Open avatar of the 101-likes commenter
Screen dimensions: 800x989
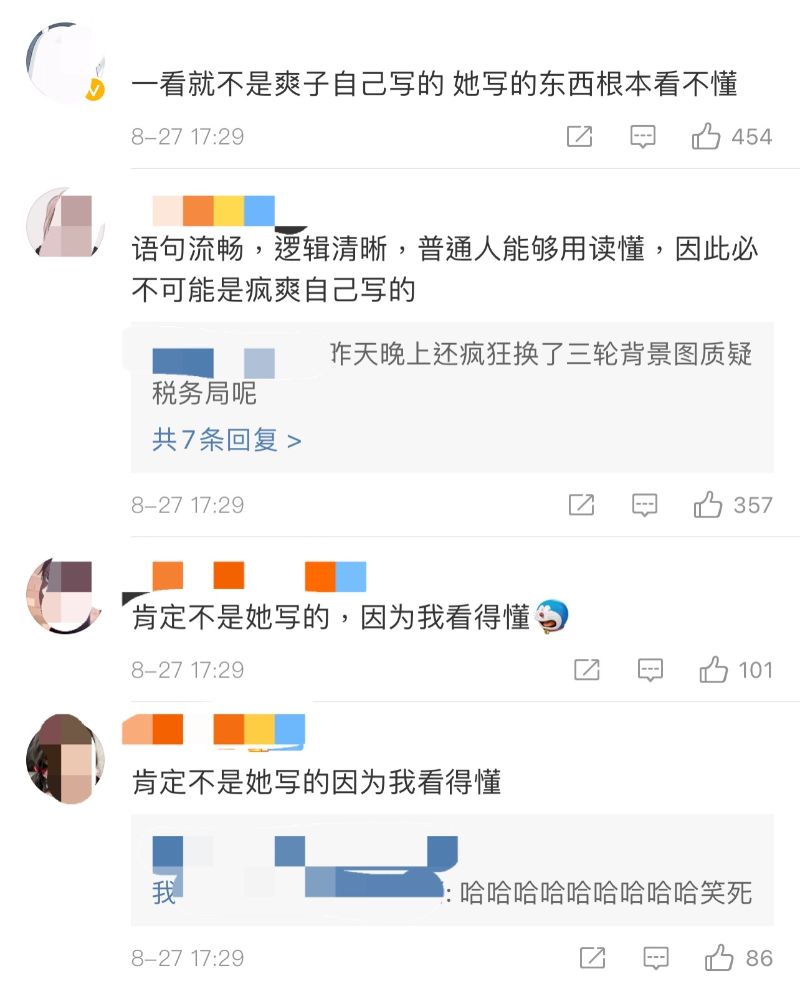click(64, 597)
